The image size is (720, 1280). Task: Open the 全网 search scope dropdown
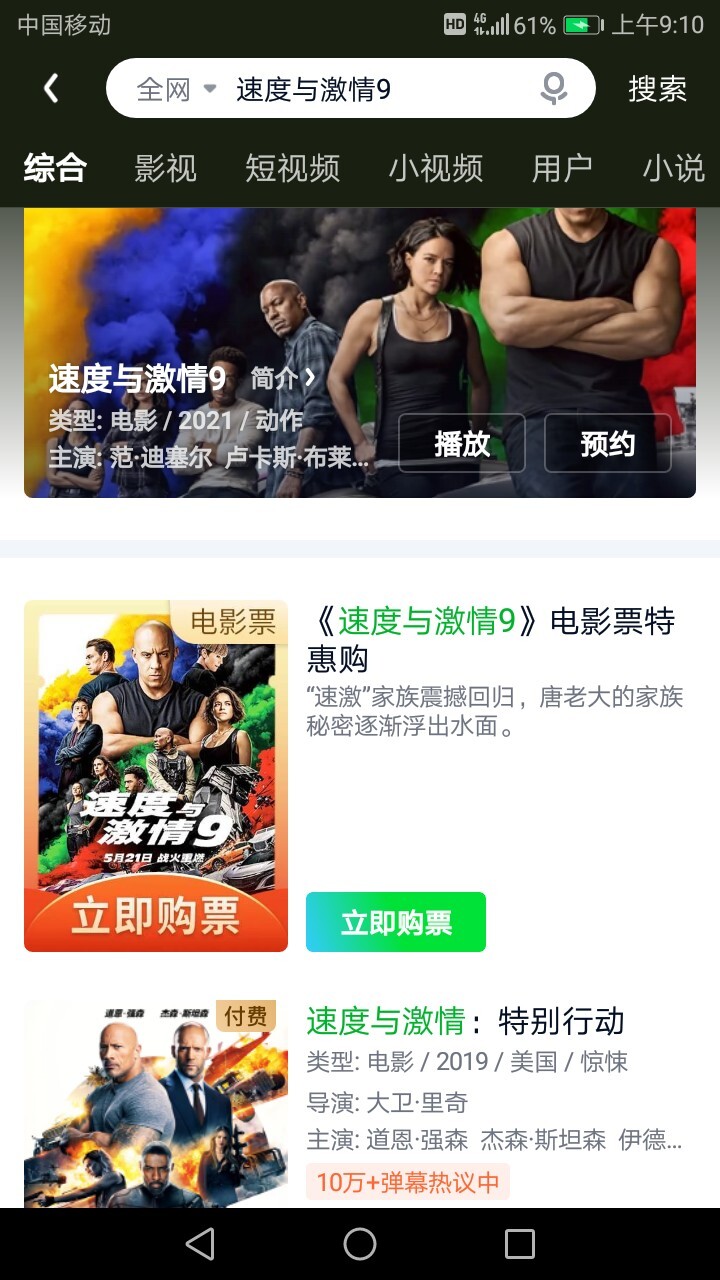[x=176, y=89]
